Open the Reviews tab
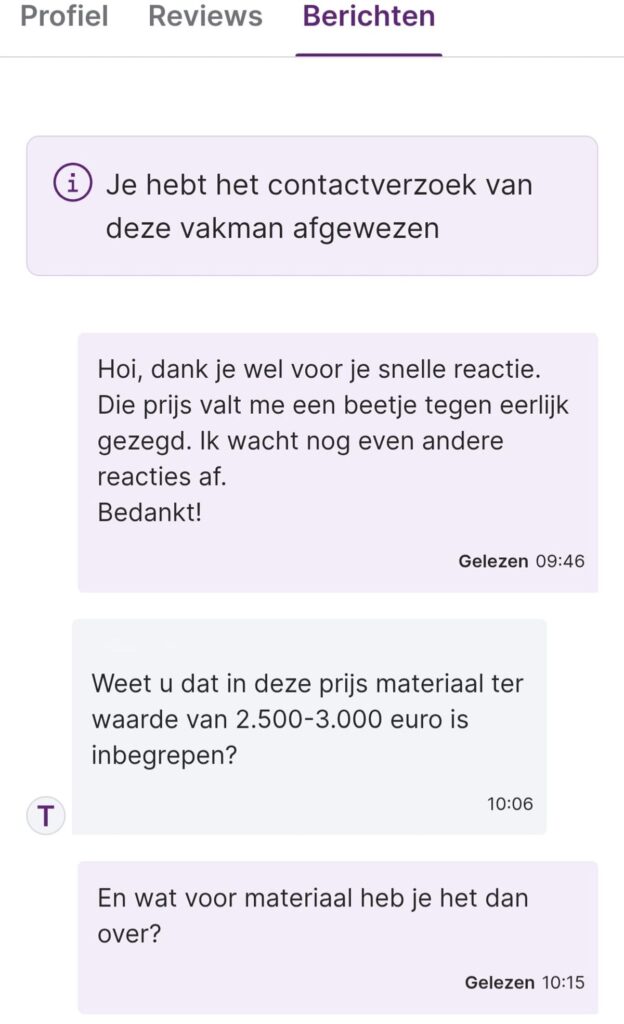Image resolution: width=624 pixels, height=1024 pixels. 205,17
